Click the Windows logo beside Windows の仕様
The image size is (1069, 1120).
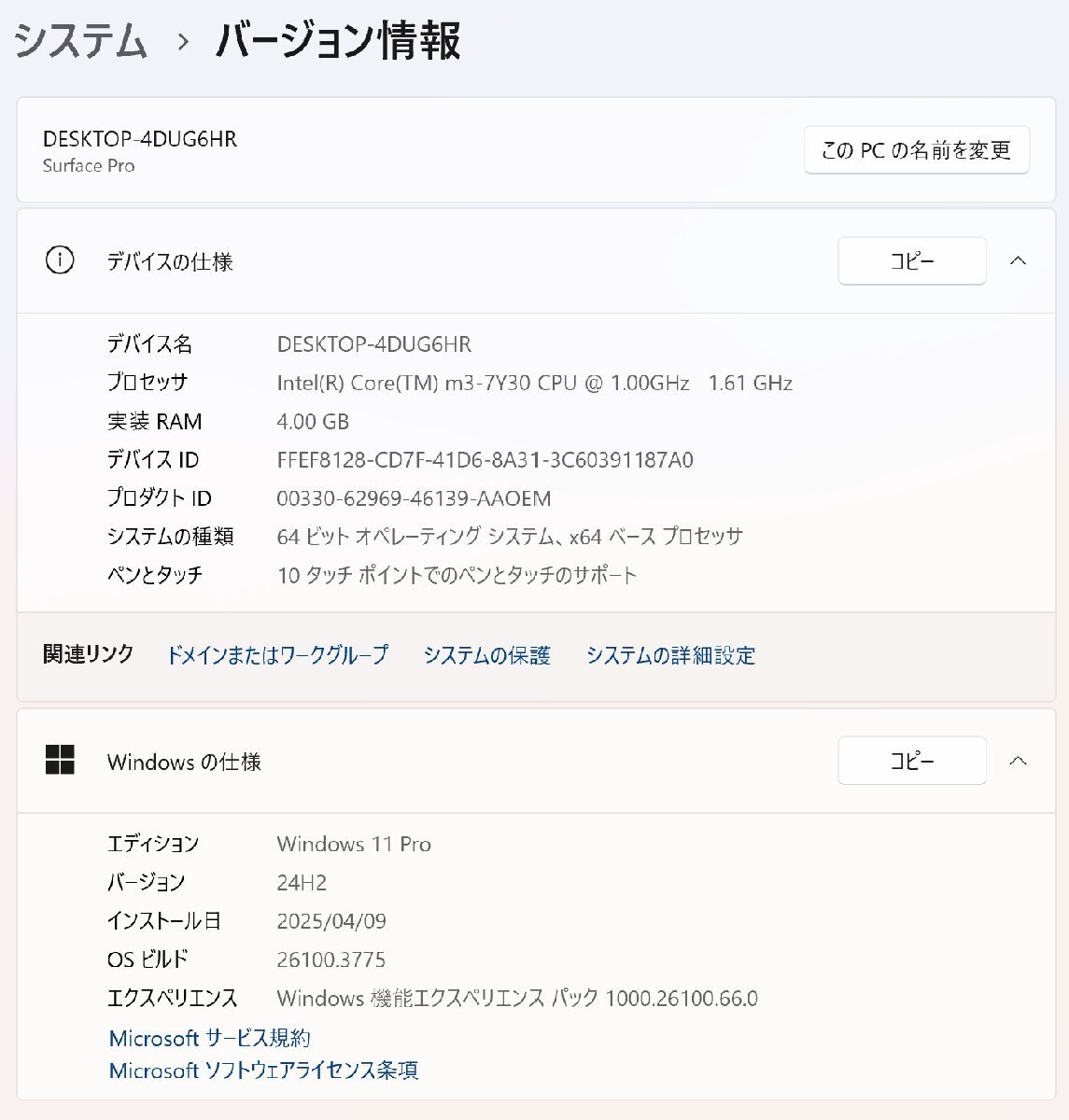pos(63,761)
